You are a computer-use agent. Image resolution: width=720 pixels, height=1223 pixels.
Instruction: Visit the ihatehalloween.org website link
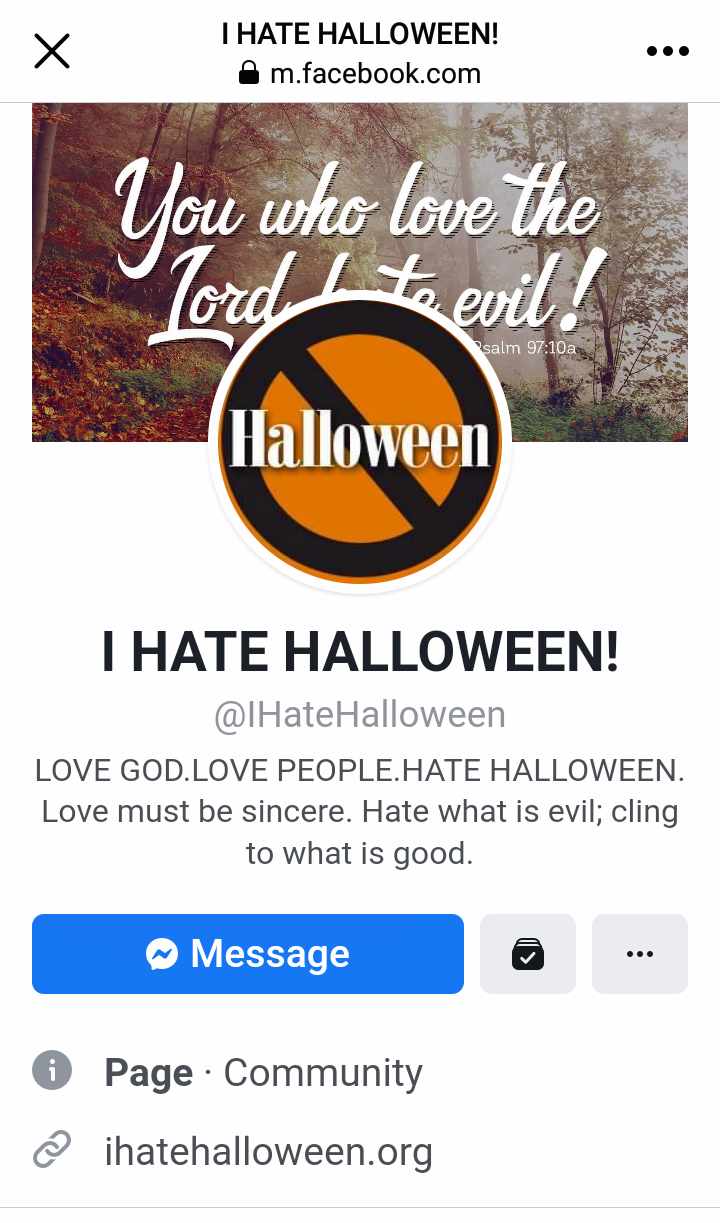click(268, 1151)
